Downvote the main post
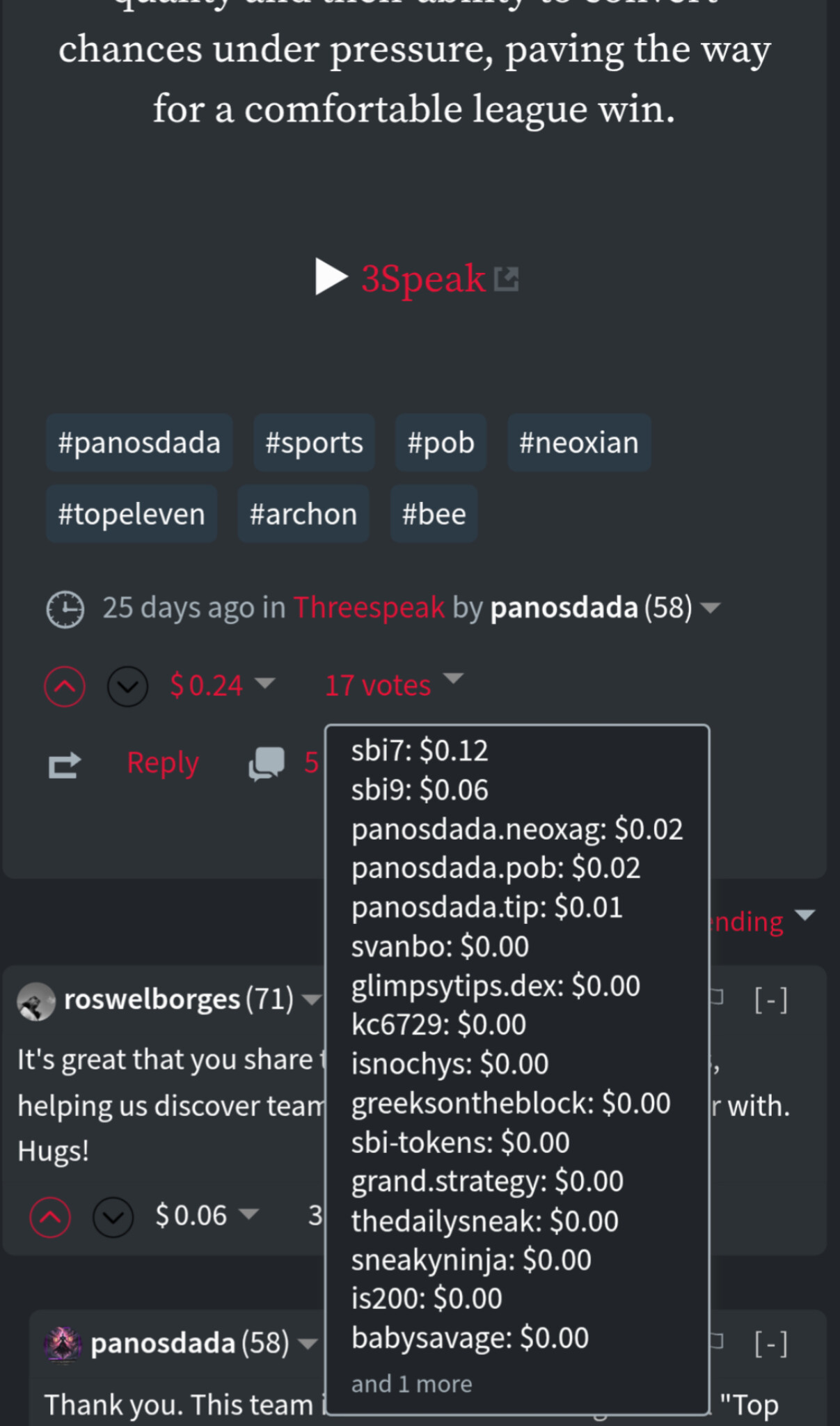Image resolution: width=840 pixels, height=1426 pixels. click(127, 687)
